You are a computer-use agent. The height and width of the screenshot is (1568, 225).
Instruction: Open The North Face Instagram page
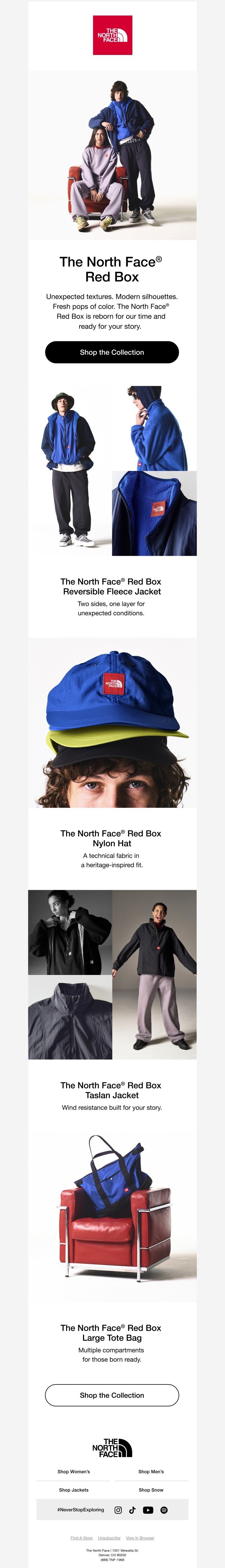[118, 1510]
